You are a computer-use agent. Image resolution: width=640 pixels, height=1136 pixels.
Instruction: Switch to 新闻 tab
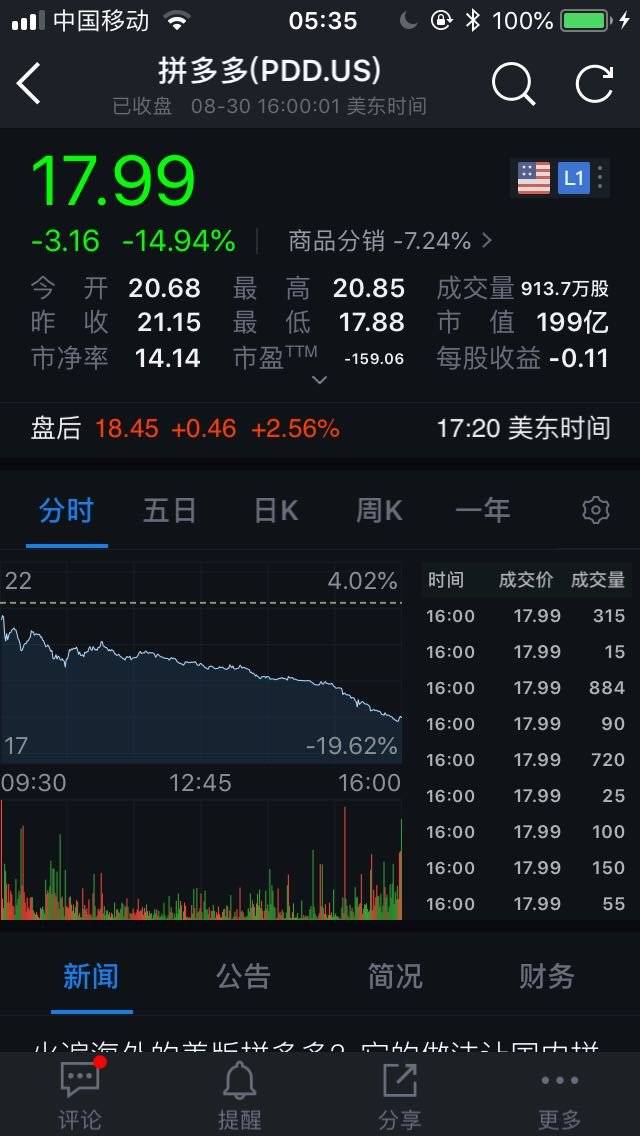point(91,976)
